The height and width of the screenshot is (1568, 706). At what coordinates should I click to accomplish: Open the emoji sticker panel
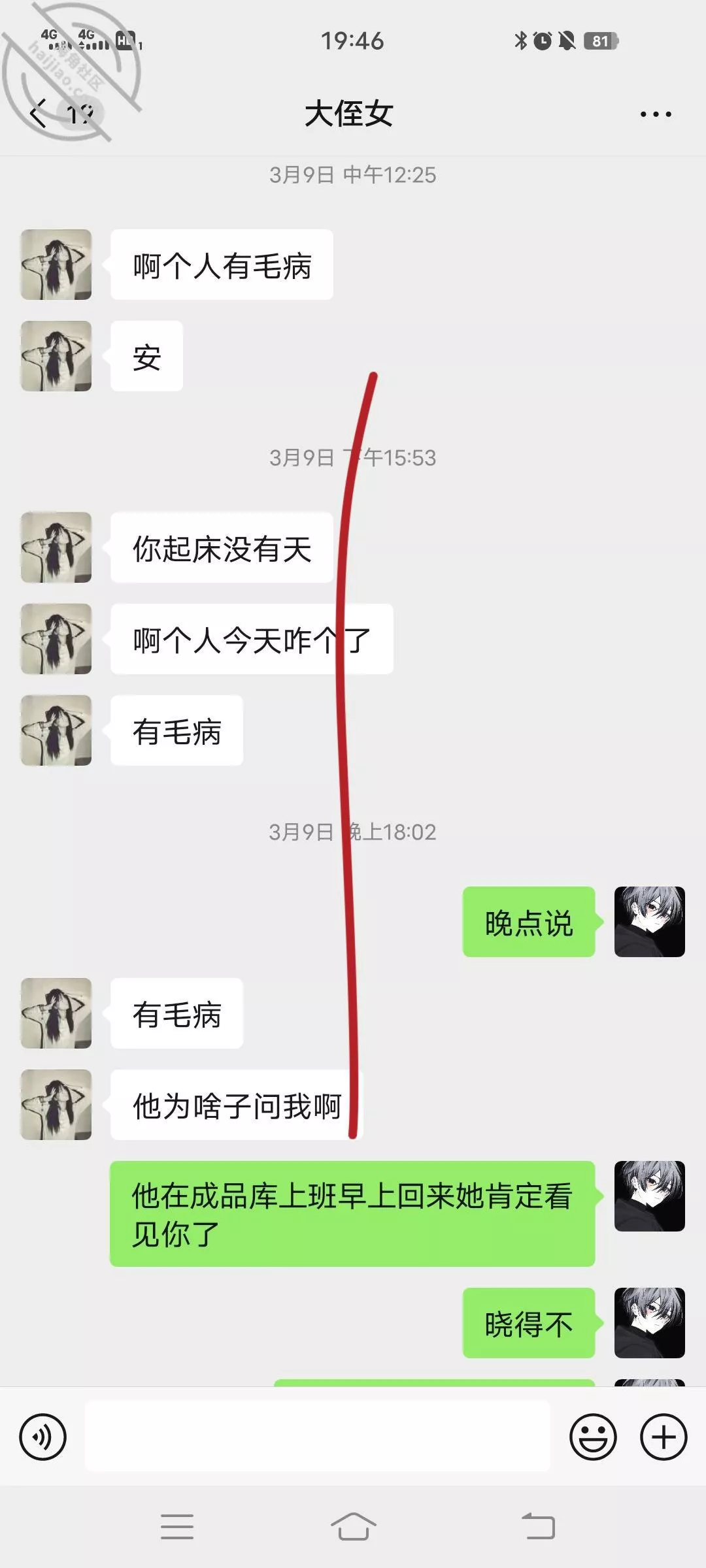click(x=593, y=1437)
